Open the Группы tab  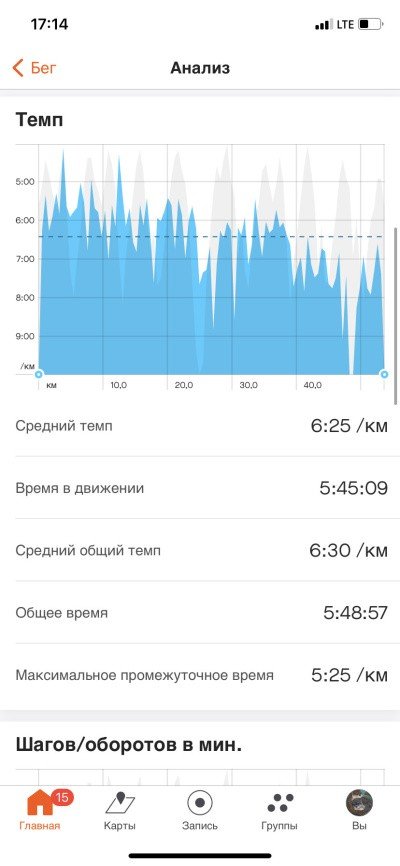point(280,810)
